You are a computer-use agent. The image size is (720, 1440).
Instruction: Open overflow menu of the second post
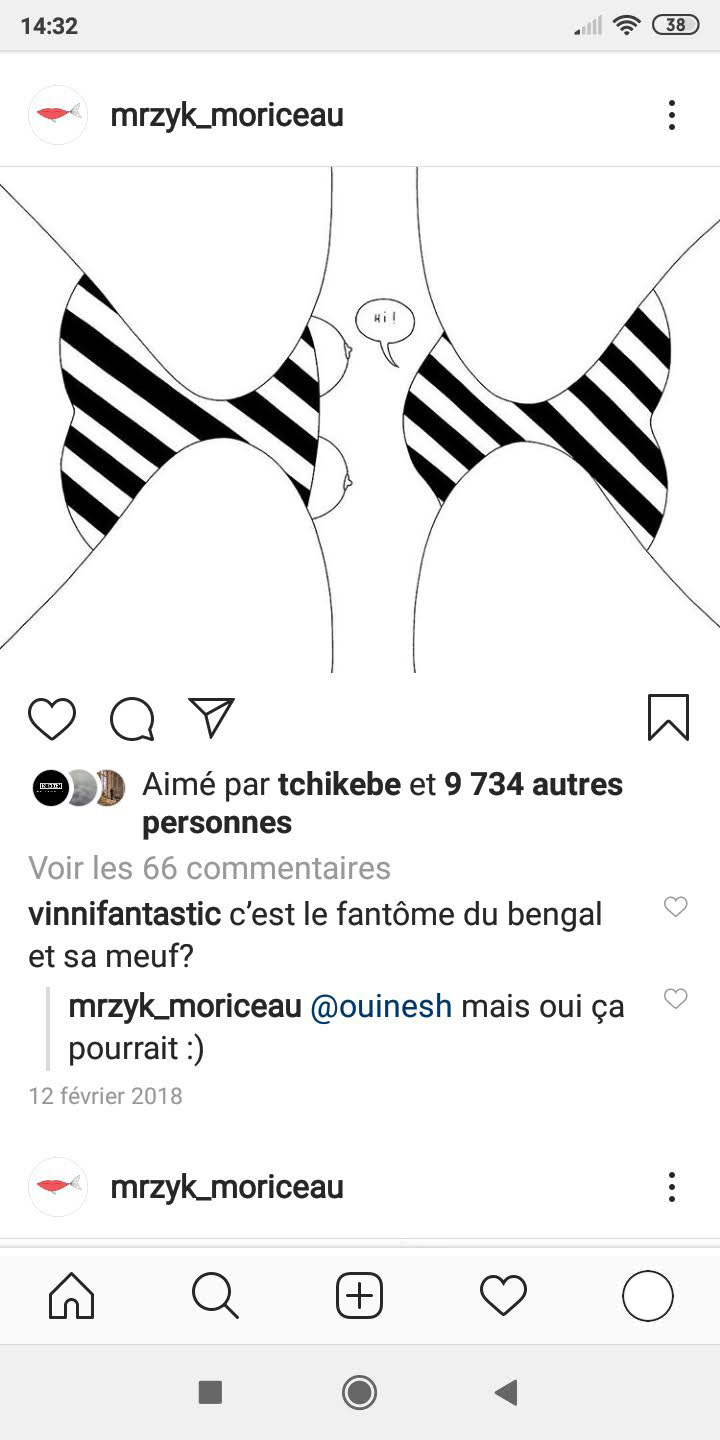coord(672,1187)
